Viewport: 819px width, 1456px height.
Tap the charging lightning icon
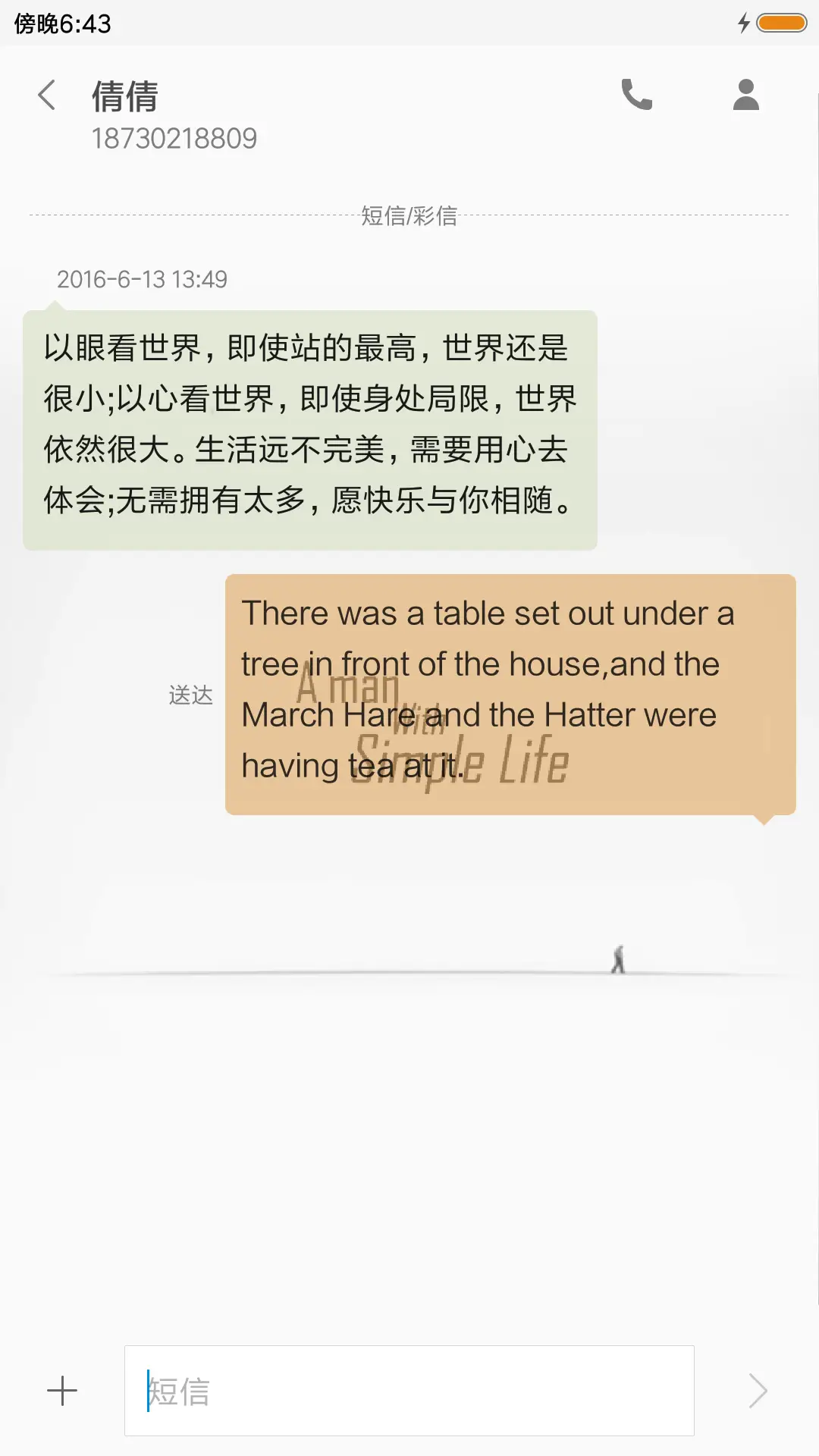(743, 24)
